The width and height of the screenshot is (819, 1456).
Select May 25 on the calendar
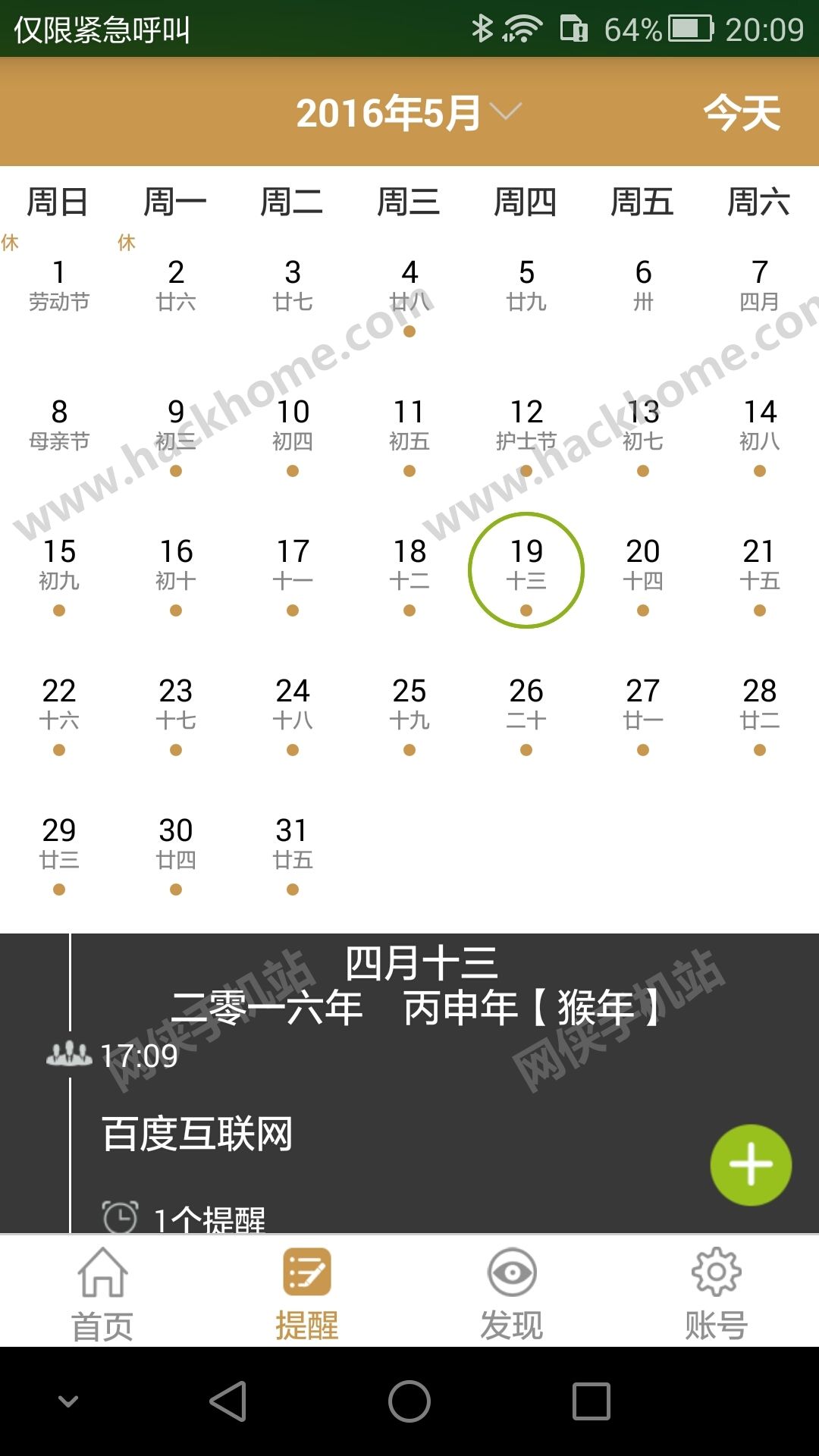click(x=409, y=704)
